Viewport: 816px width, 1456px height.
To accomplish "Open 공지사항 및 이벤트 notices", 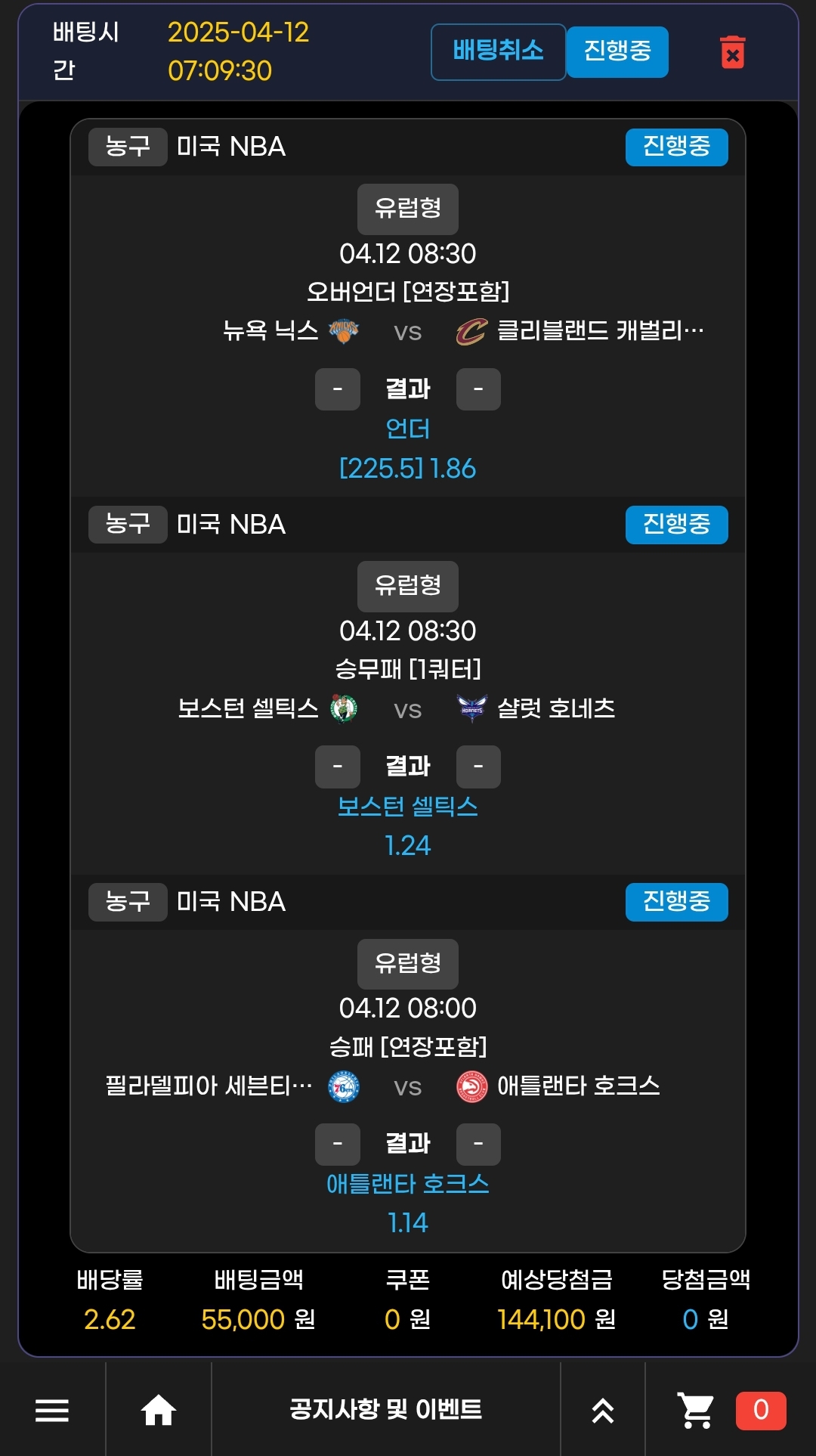I will (385, 1410).
